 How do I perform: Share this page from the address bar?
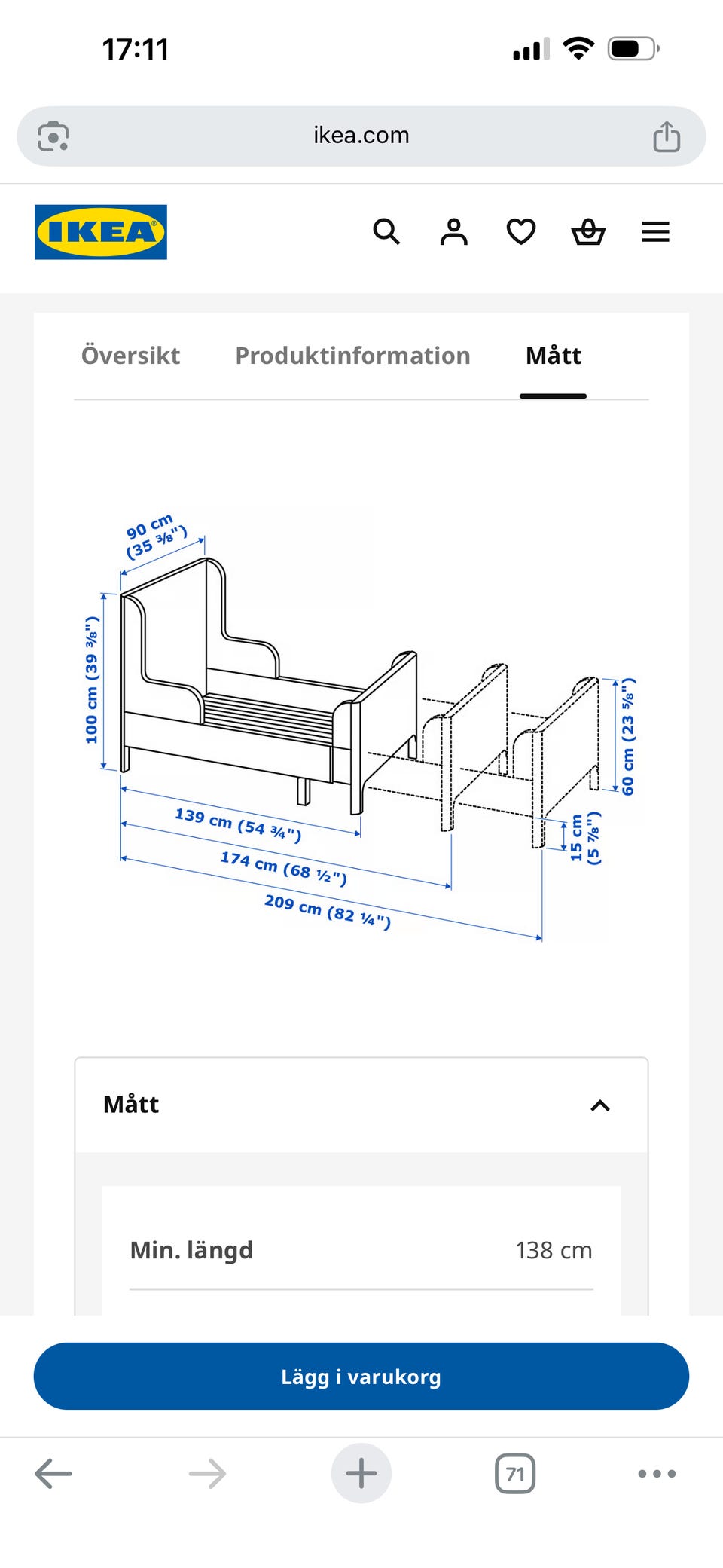click(667, 136)
